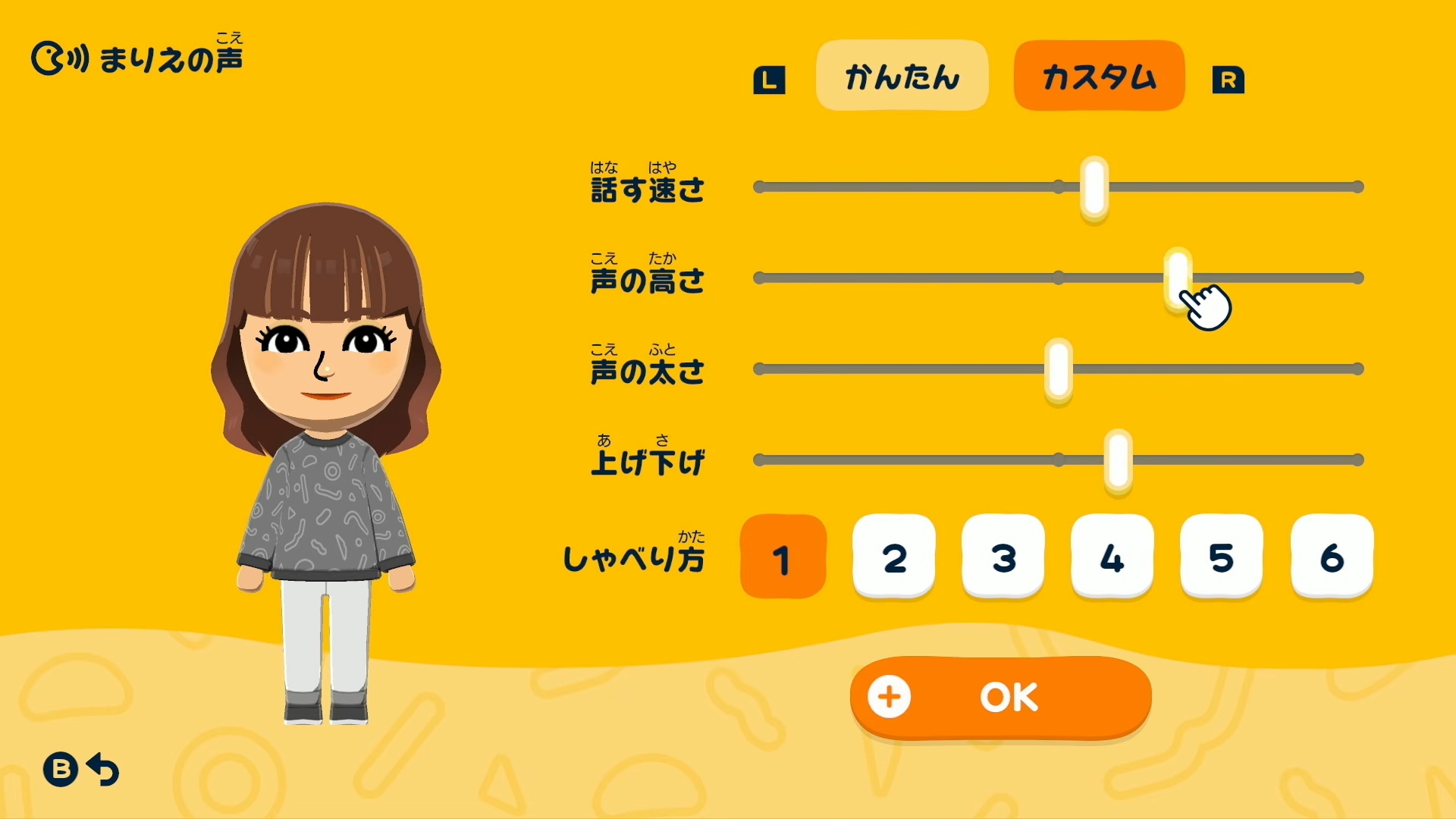
Task: Select しゃべり方 style 4
Action: point(1112,557)
